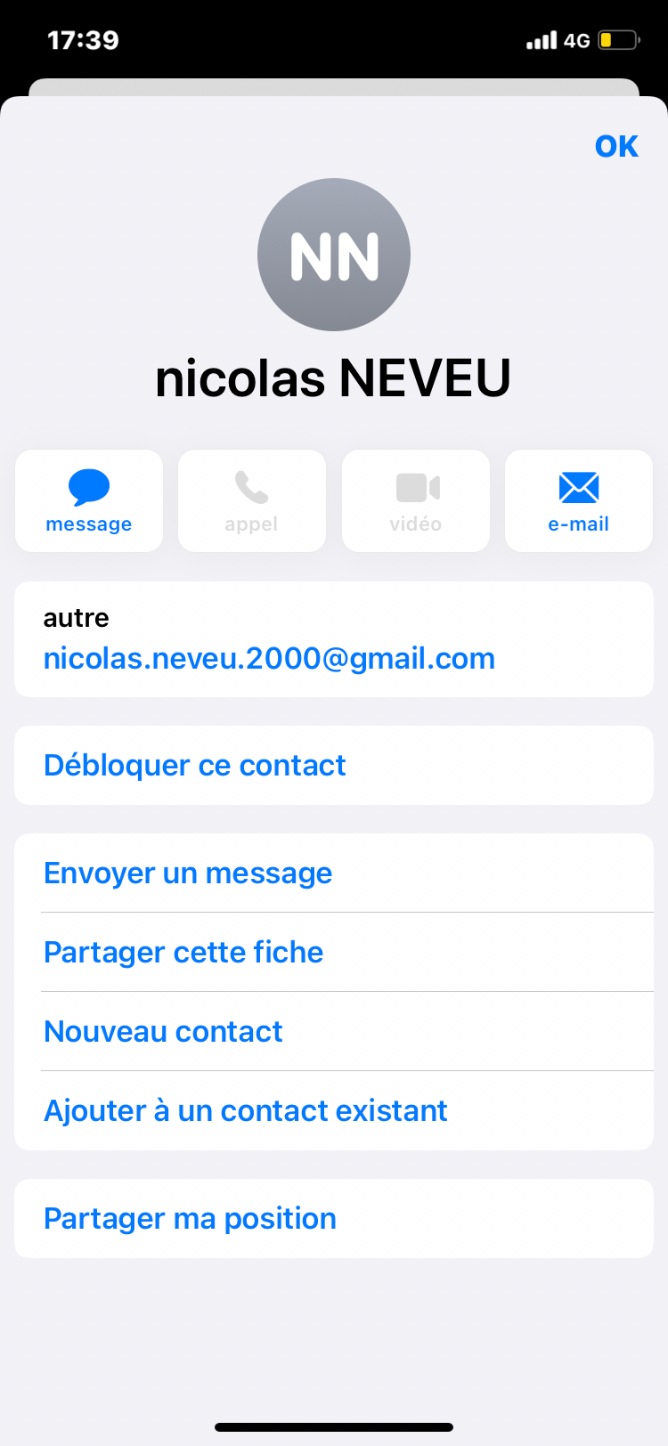Image resolution: width=668 pixels, height=1446 pixels.
Task: Choose Envoyer un message
Action: [x=334, y=873]
